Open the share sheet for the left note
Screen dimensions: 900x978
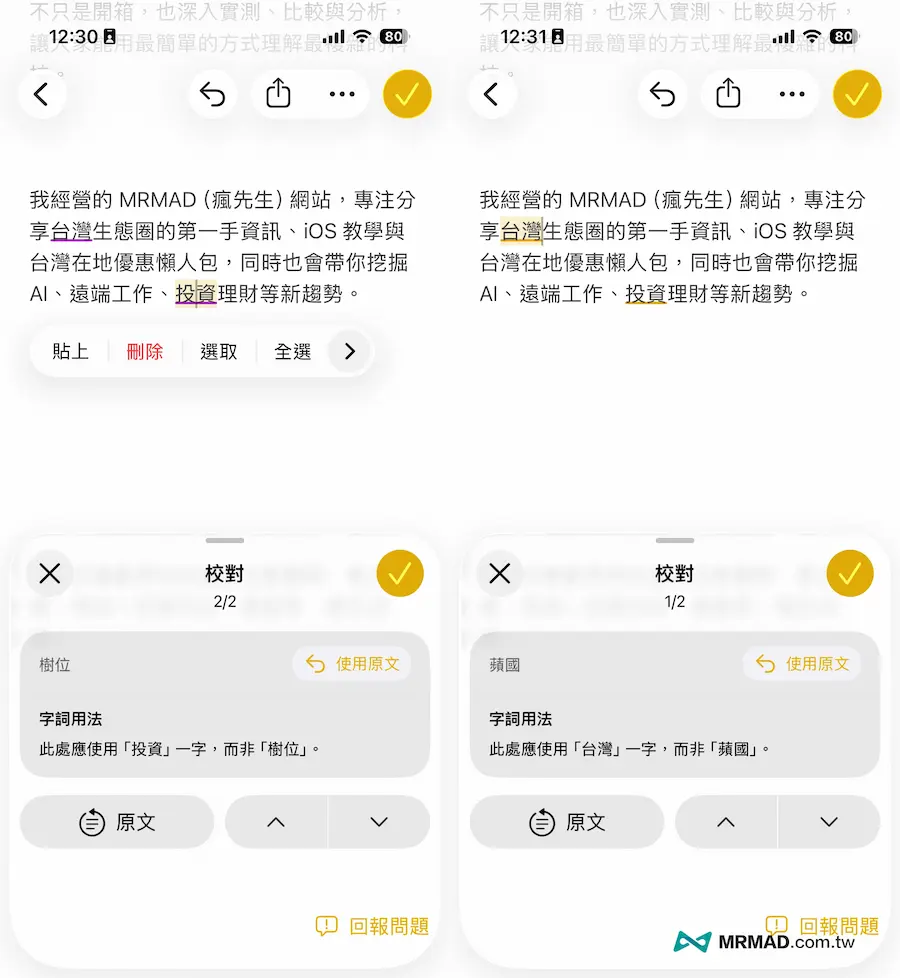277,93
